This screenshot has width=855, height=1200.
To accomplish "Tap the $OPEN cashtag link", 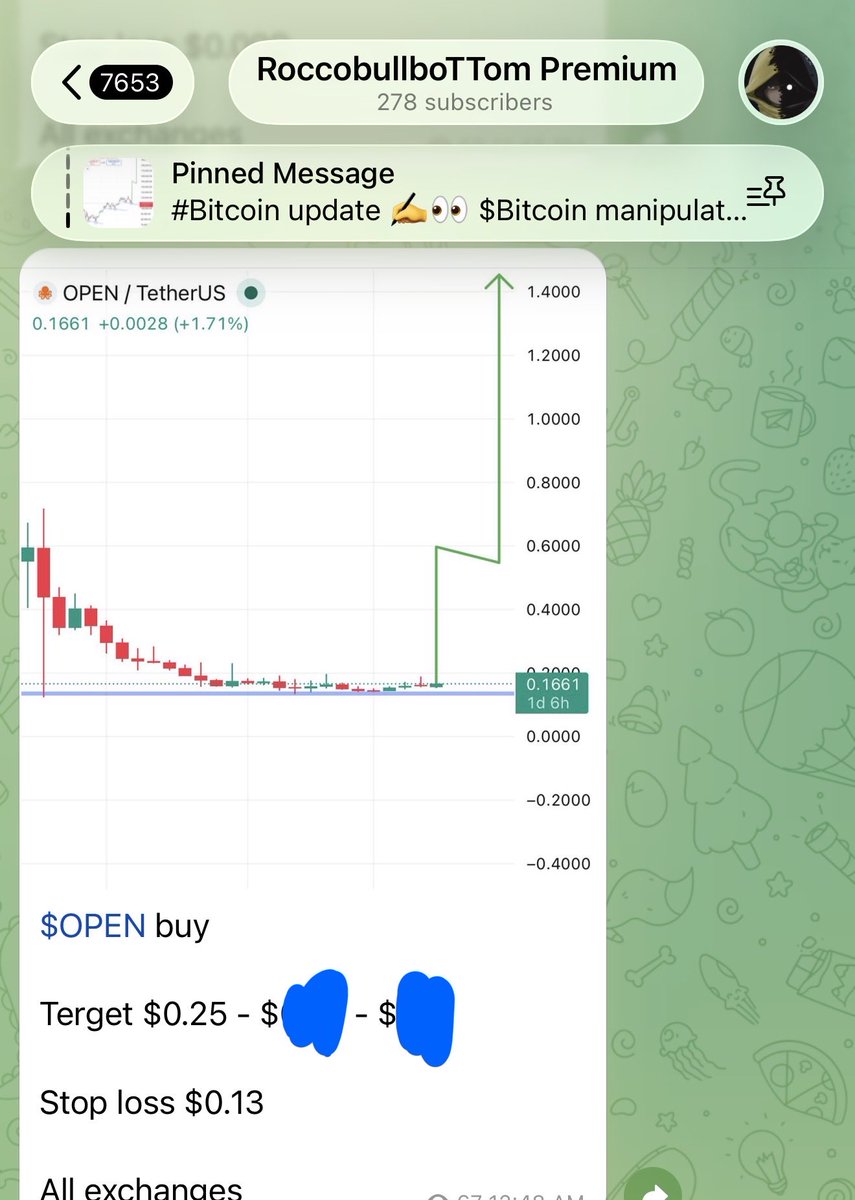I will [x=93, y=925].
